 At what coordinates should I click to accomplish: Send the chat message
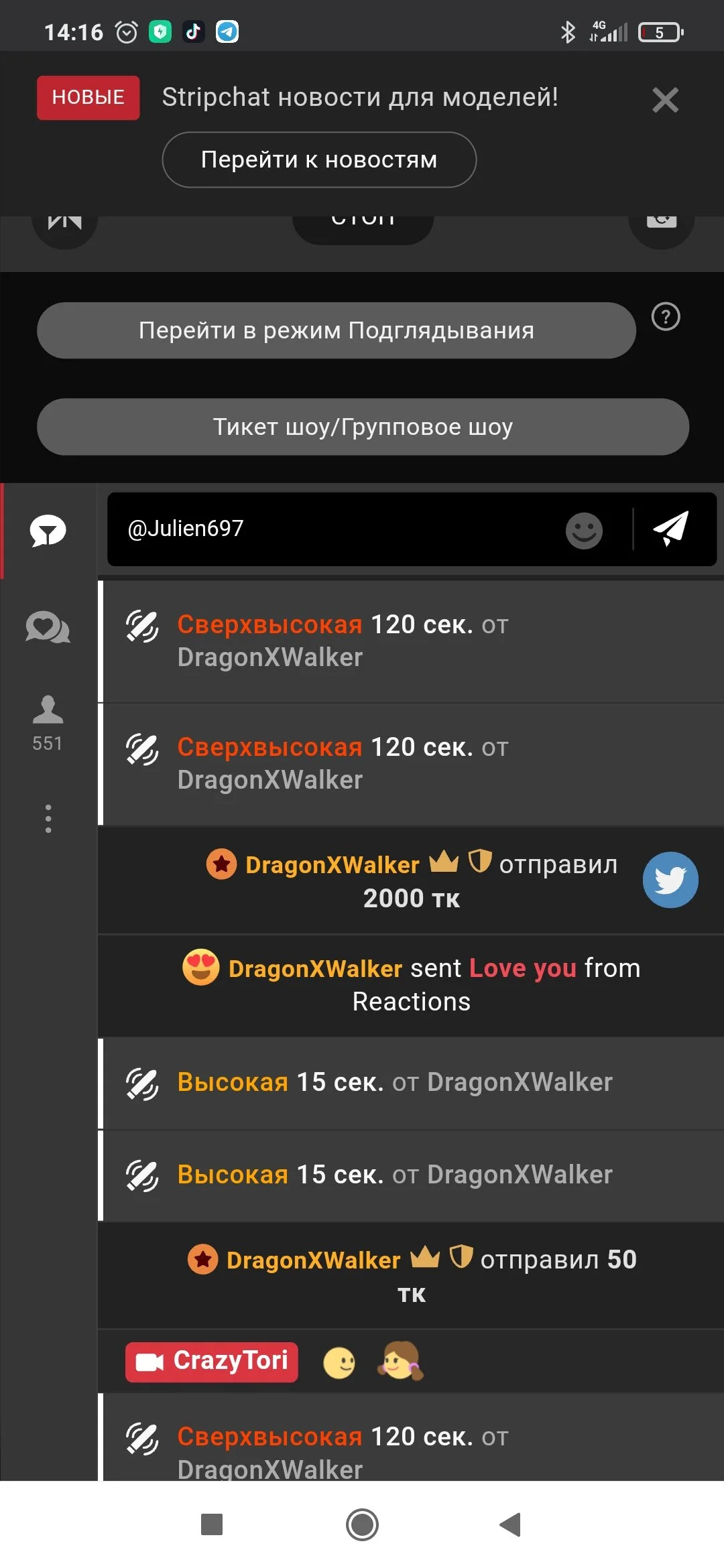(x=671, y=529)
